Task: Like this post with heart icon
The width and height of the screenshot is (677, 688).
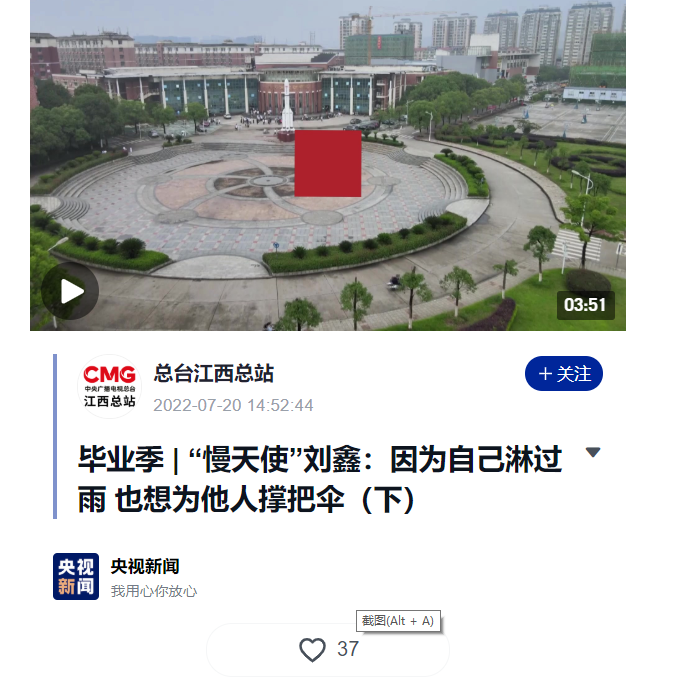Action: (x=313, y=650)
